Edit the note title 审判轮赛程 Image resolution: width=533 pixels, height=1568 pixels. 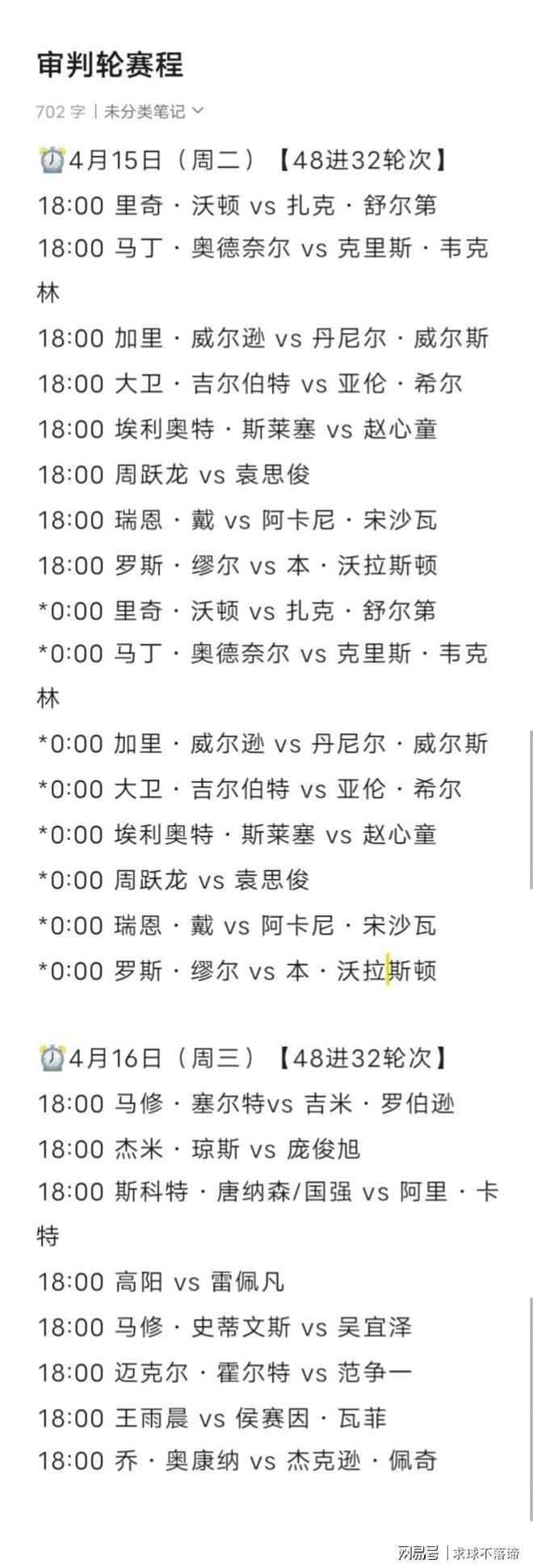coord(111,66)
